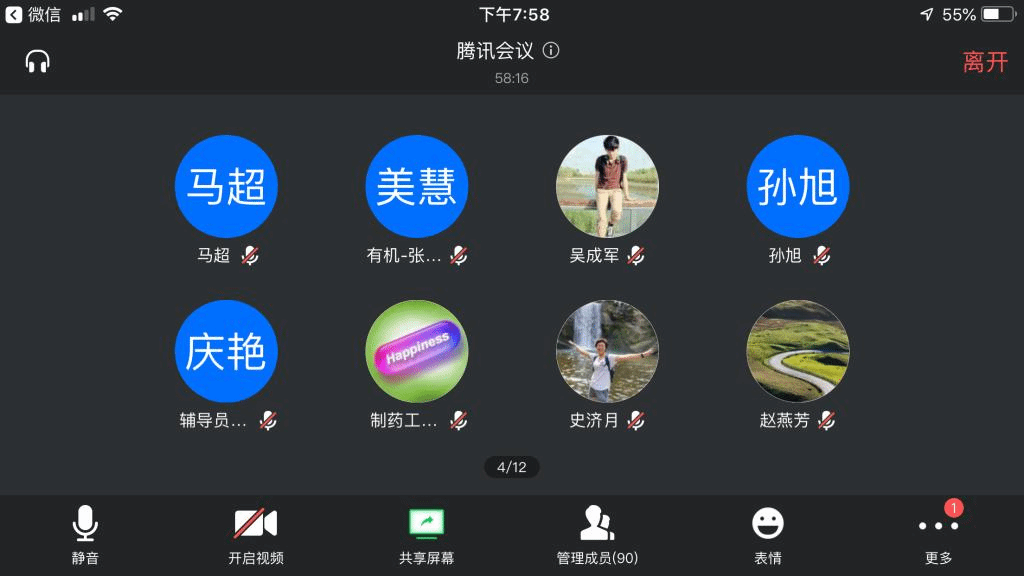Open 管理成员 participant list

coord(597,535)
